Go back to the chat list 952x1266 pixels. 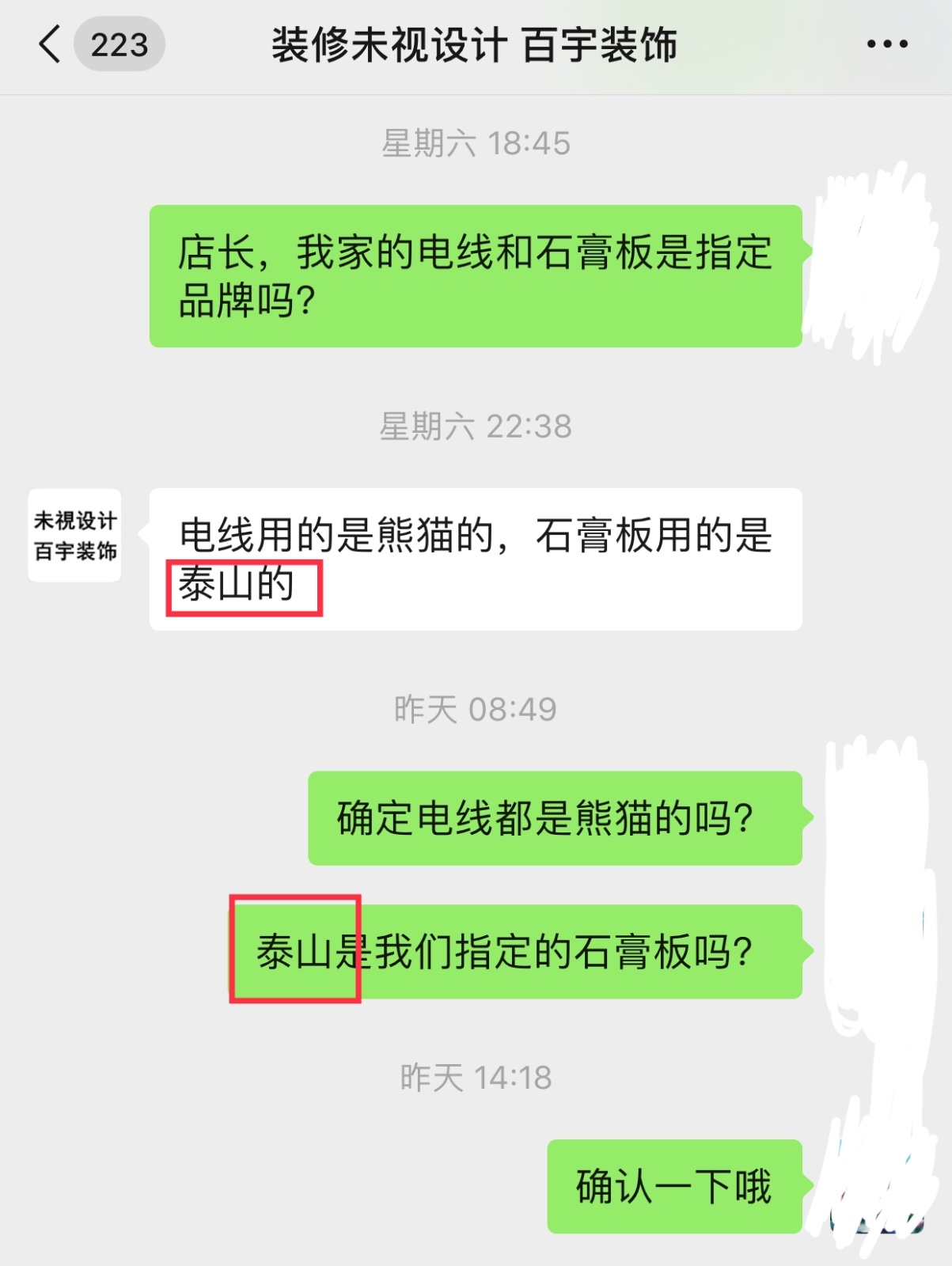click(x=50, y=44)
